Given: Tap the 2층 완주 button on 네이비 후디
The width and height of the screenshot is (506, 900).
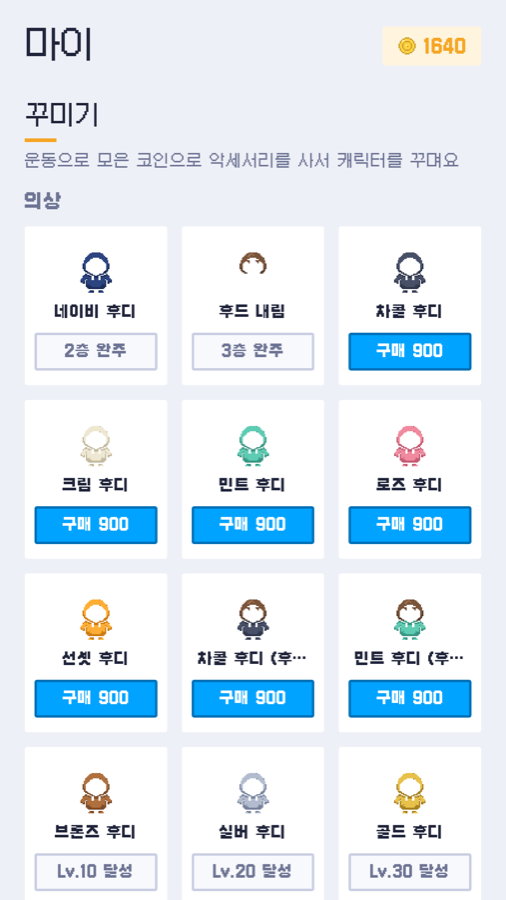Looking at the screenshot, I should (x=96, y=351).
